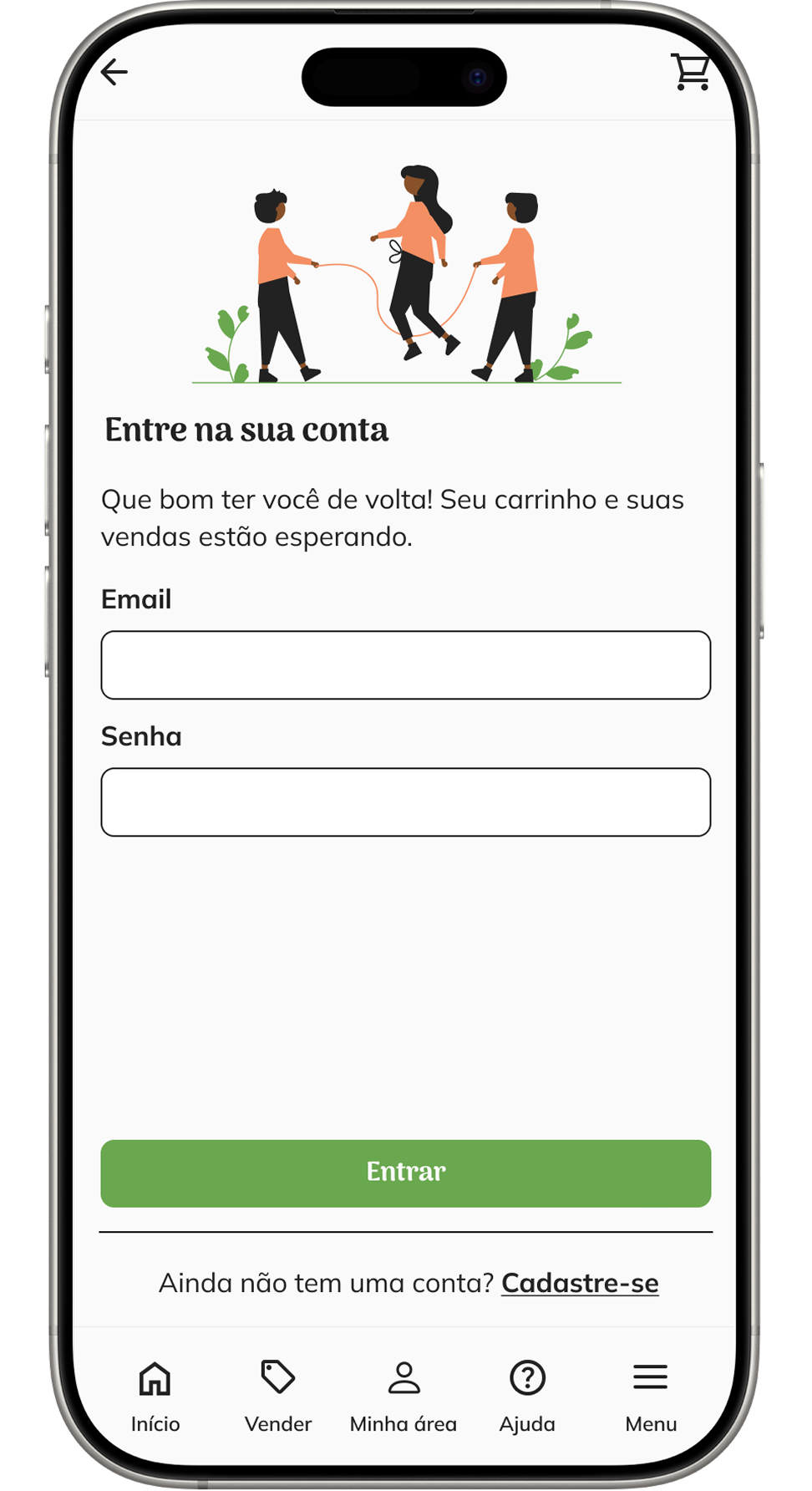Open the Ajuda help tab
This screenshot has height=1491, width=812.
click(x=527, y=1396)
